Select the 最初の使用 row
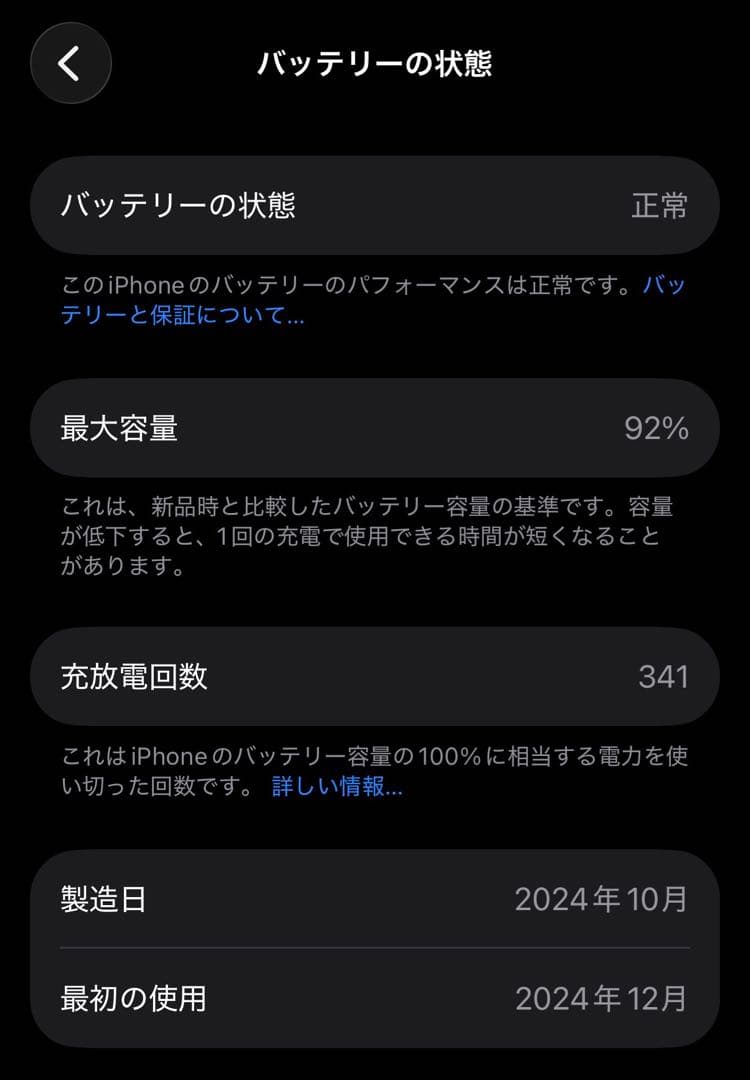750x1080 pixels. [x=374, y=994]
